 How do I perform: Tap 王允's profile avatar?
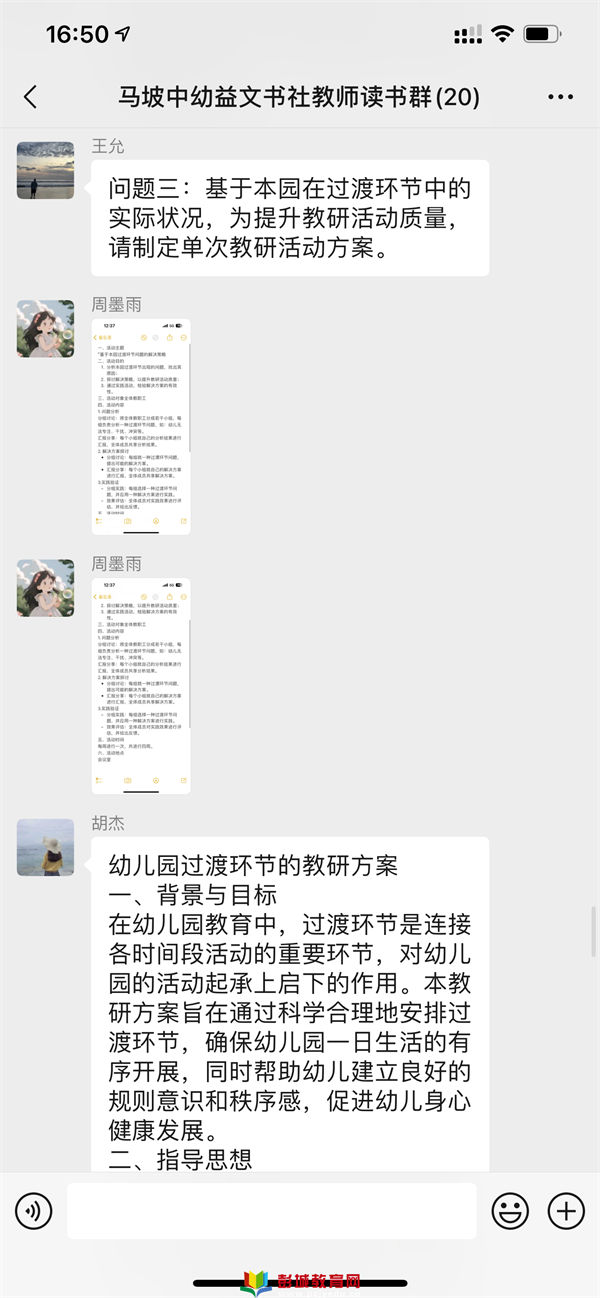tap(45, 170)
